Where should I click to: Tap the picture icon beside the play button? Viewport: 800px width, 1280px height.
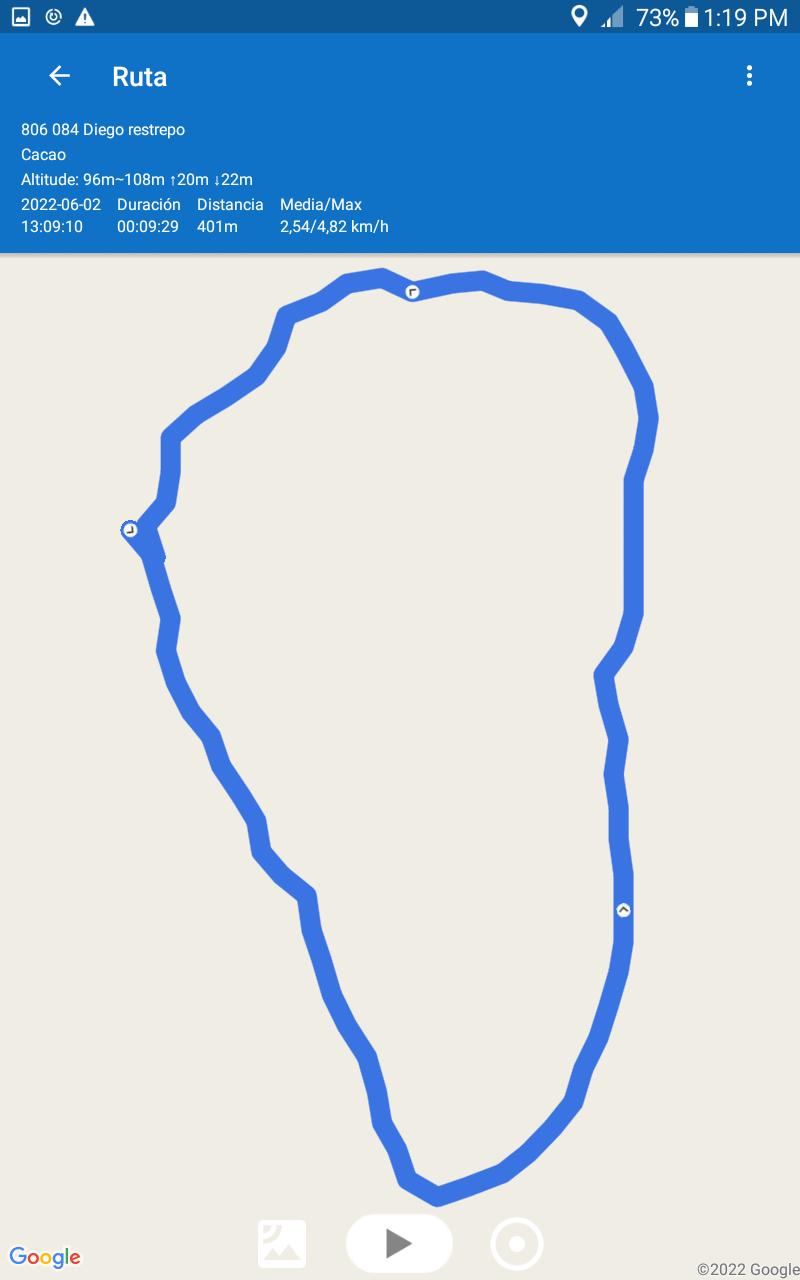(282, 1244)
